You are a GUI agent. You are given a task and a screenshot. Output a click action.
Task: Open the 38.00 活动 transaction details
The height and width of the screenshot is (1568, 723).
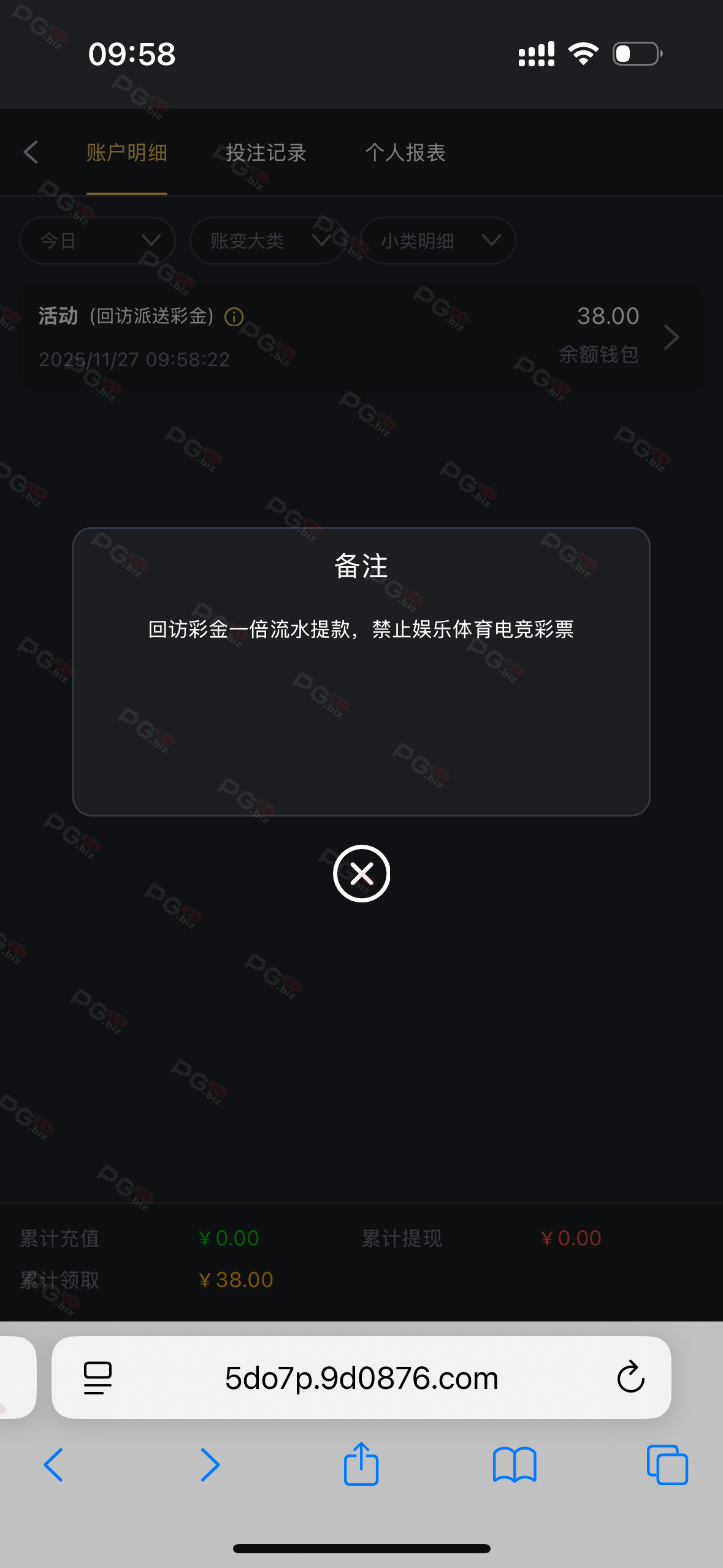pyautogui.click(x=671, y=337)
